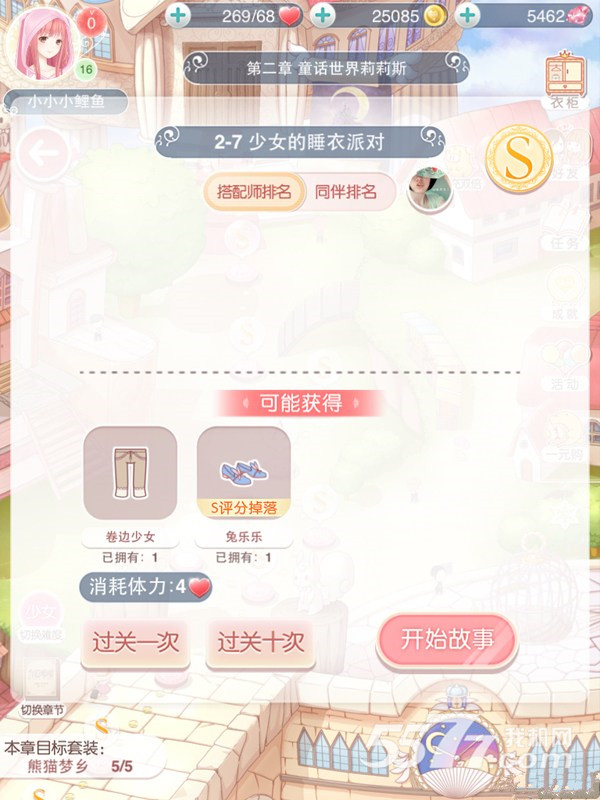Add stamina with the hearts plus icon
This screenshot has height=800, width=600.
[x=178, y=15]
